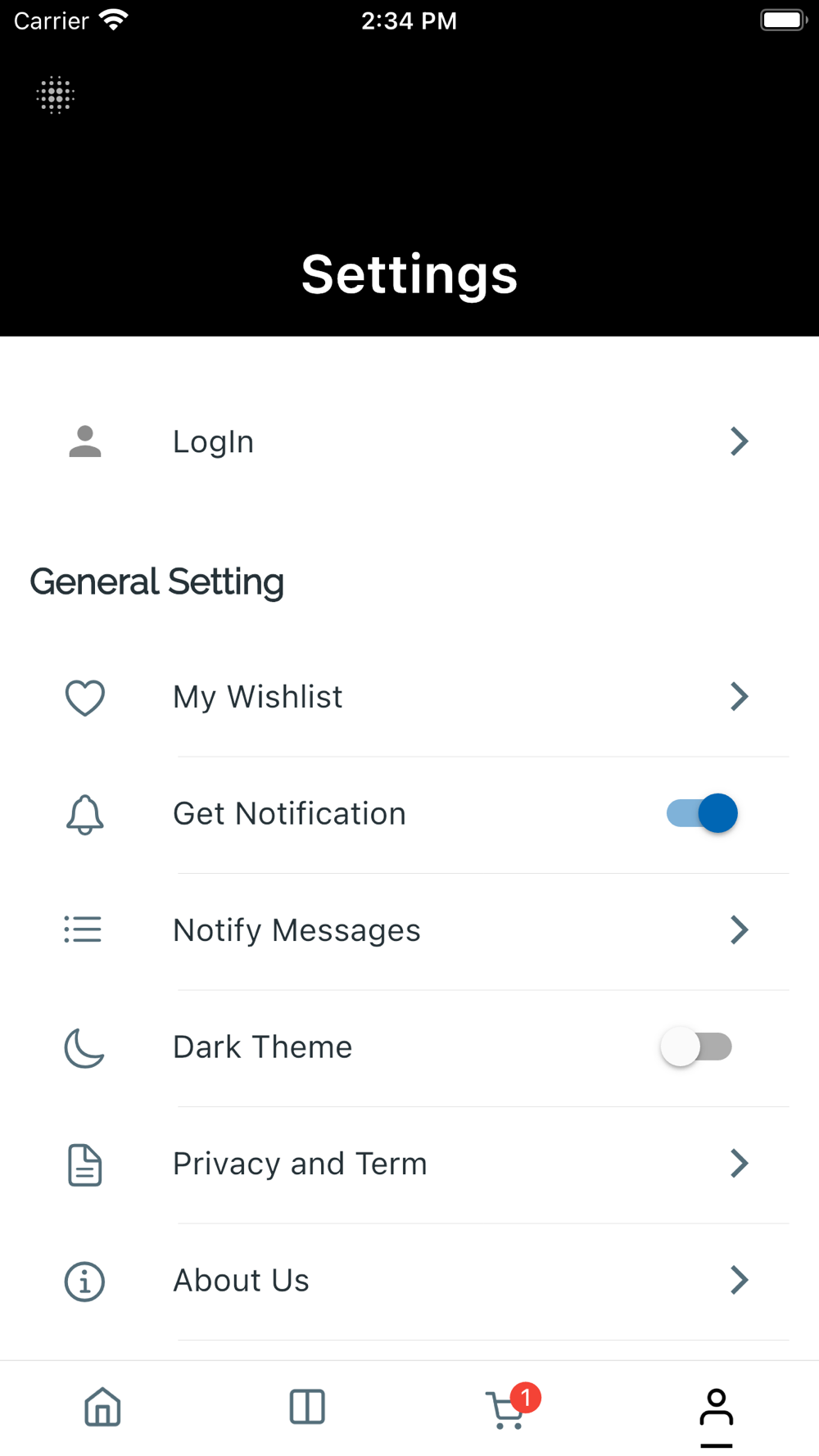819x1456 pixels.
Task: Go to the Home tab
Action: click(x=102, y=1408)
